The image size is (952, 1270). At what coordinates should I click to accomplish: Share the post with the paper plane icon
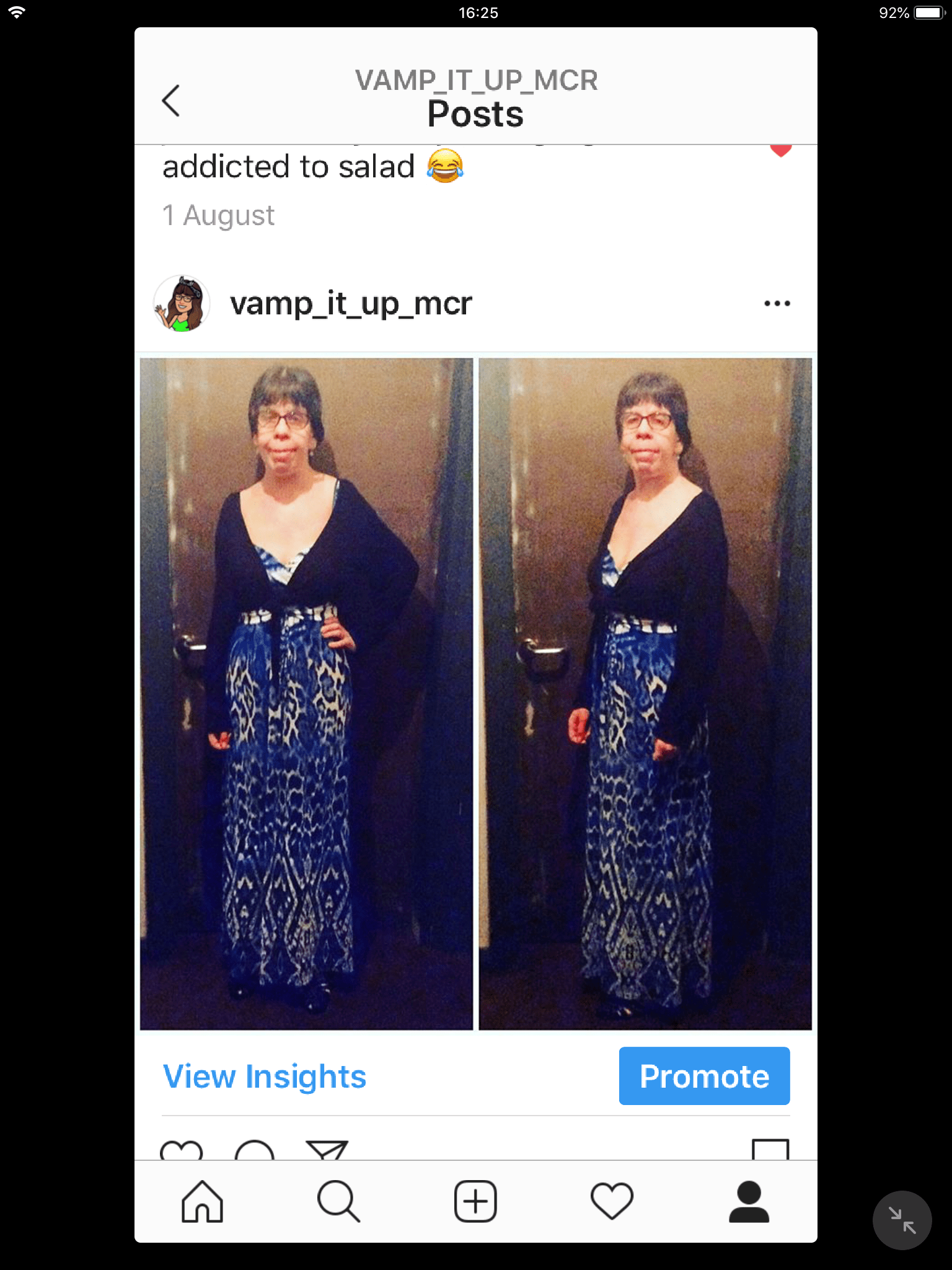327,1151
